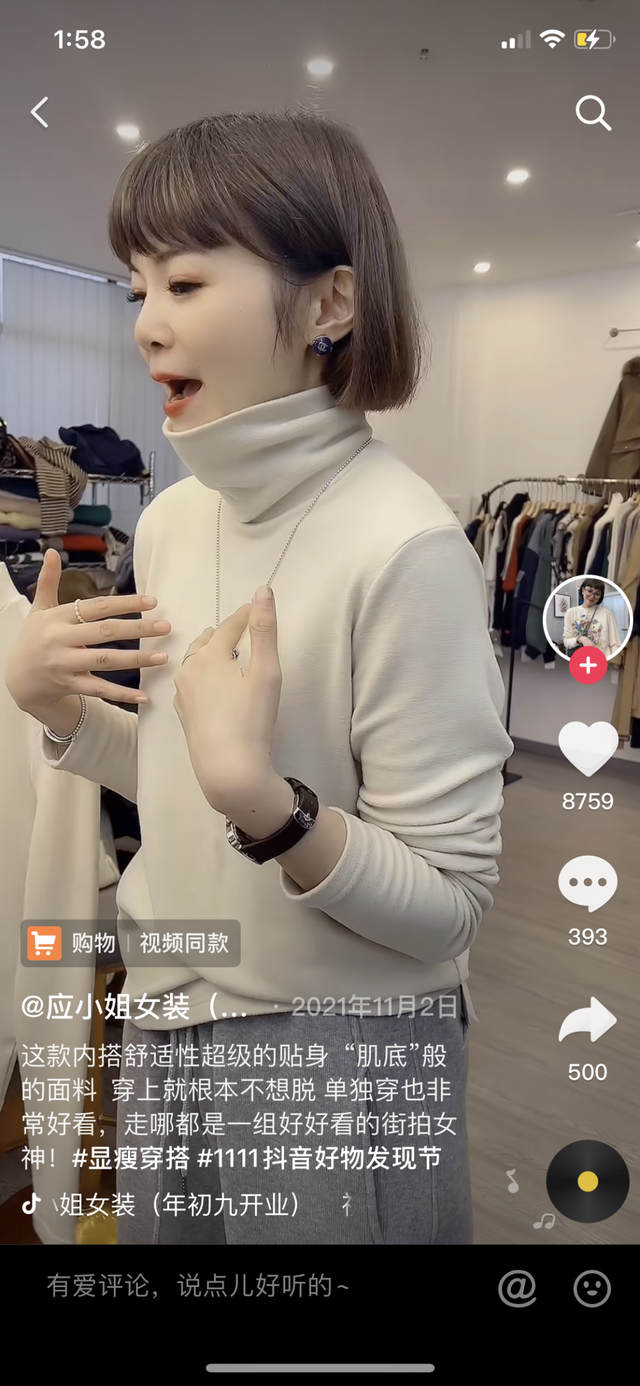Open the emoji picker smiley icon

click(x=592, y=1288)
